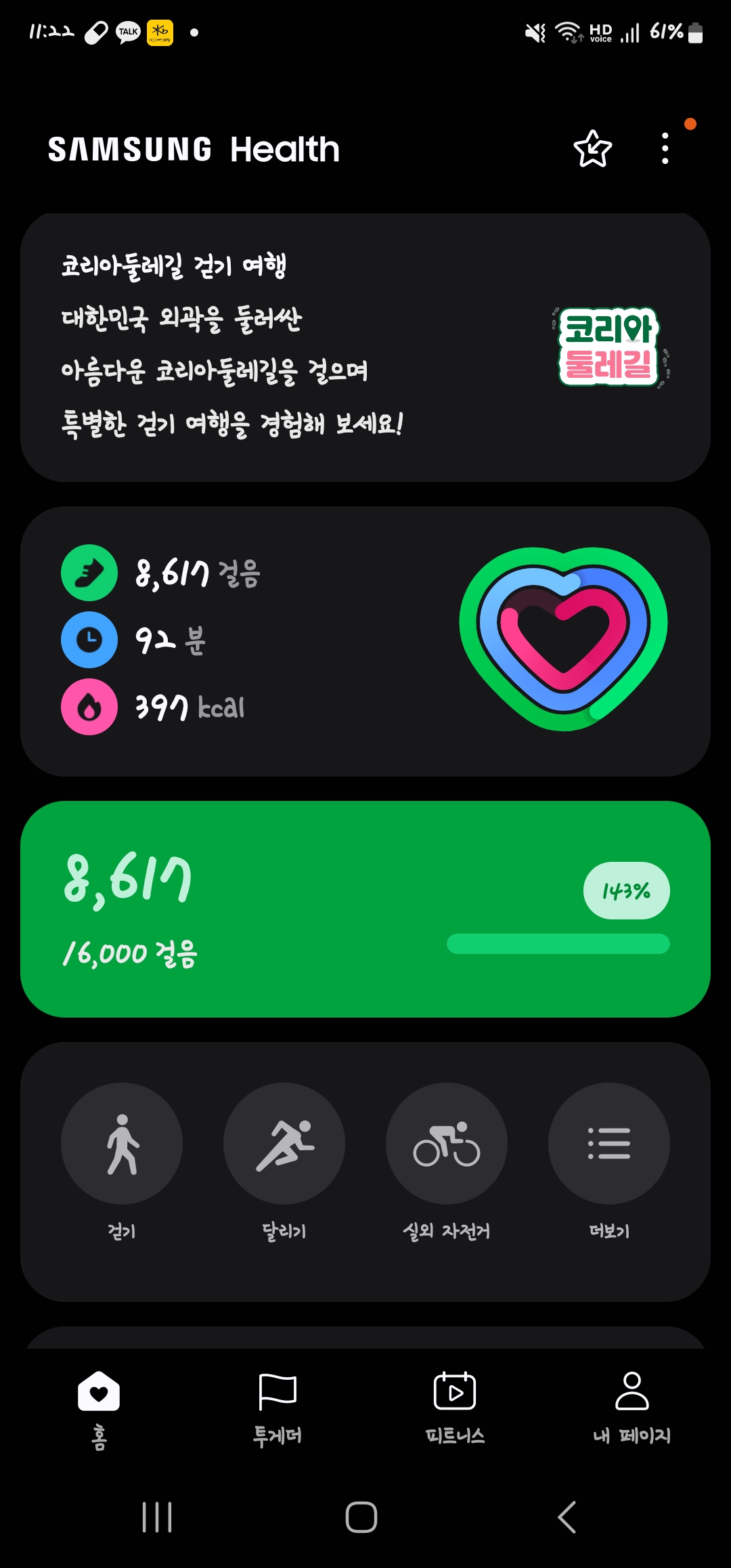This screenshot has width=731, height=1568.
Task: Tap 더보기 to see more exercises
Action: [x=609, y=1144]
